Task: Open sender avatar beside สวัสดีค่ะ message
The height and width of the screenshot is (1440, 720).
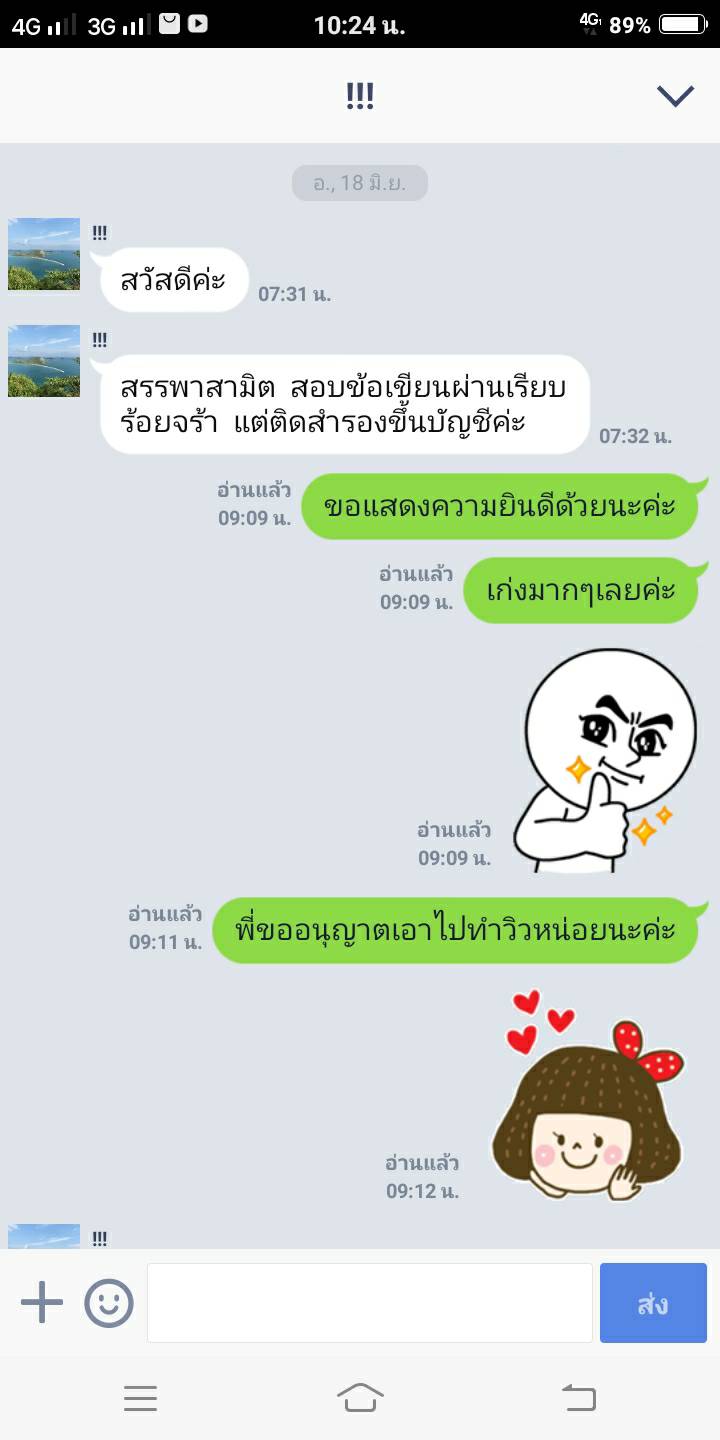Action: pyautogui.click(x=44, y=255)
